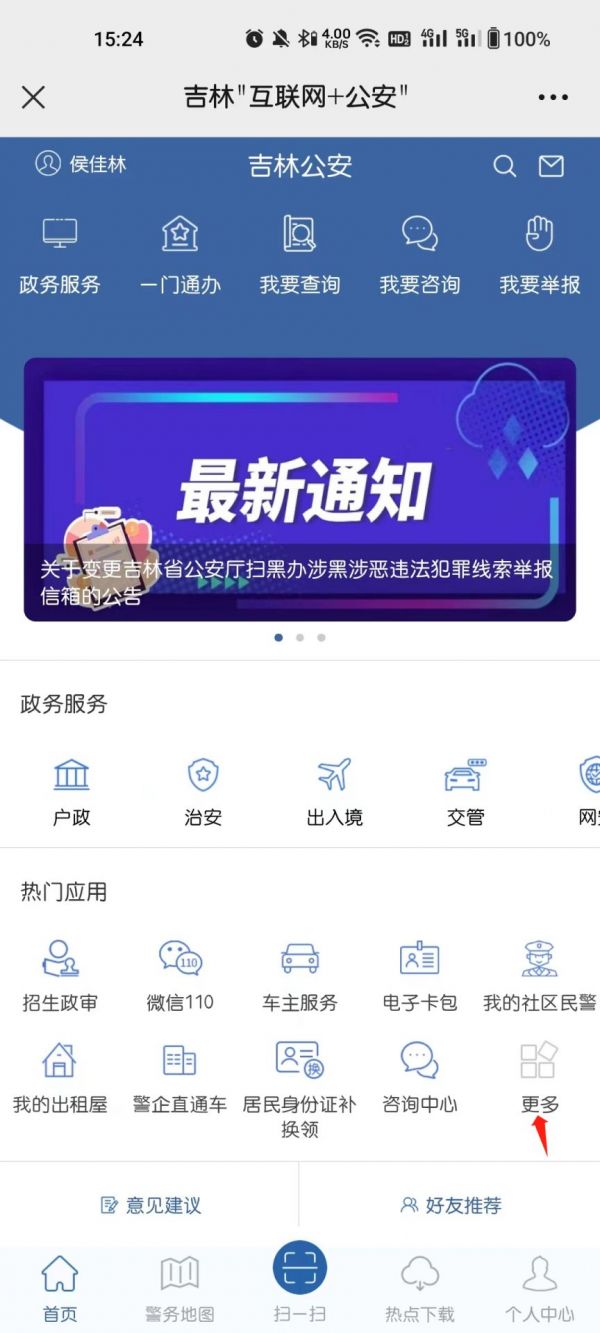Select the 交管 service category
The height and width of the screenshot is (1333, 600).
(465, 791)
